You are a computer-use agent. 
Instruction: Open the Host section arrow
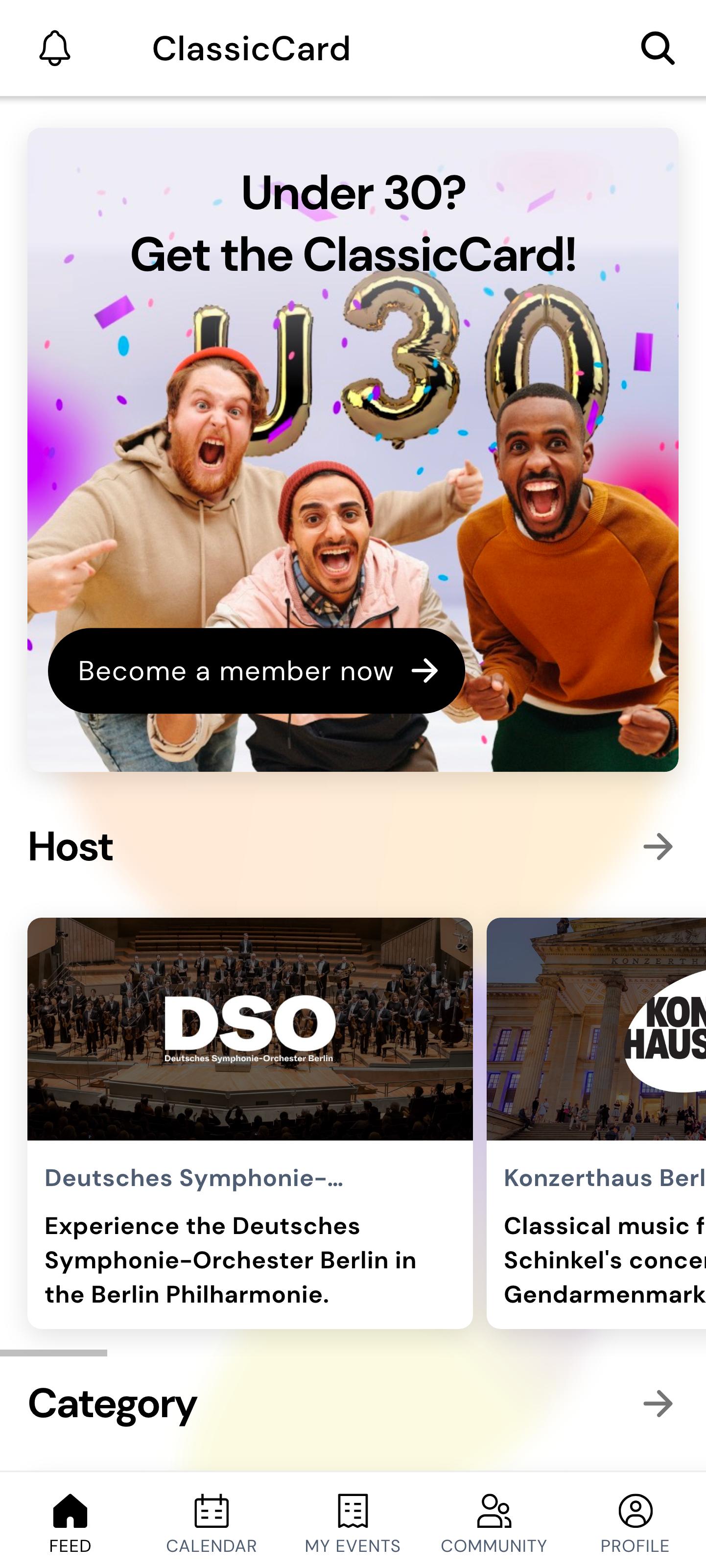tap(658, 847)
